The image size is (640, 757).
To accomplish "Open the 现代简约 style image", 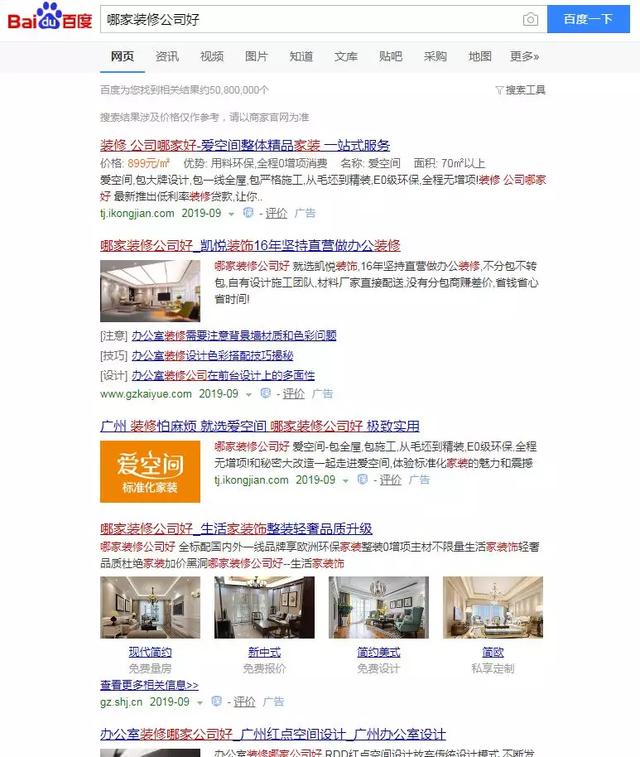I will tap(150, 609).
